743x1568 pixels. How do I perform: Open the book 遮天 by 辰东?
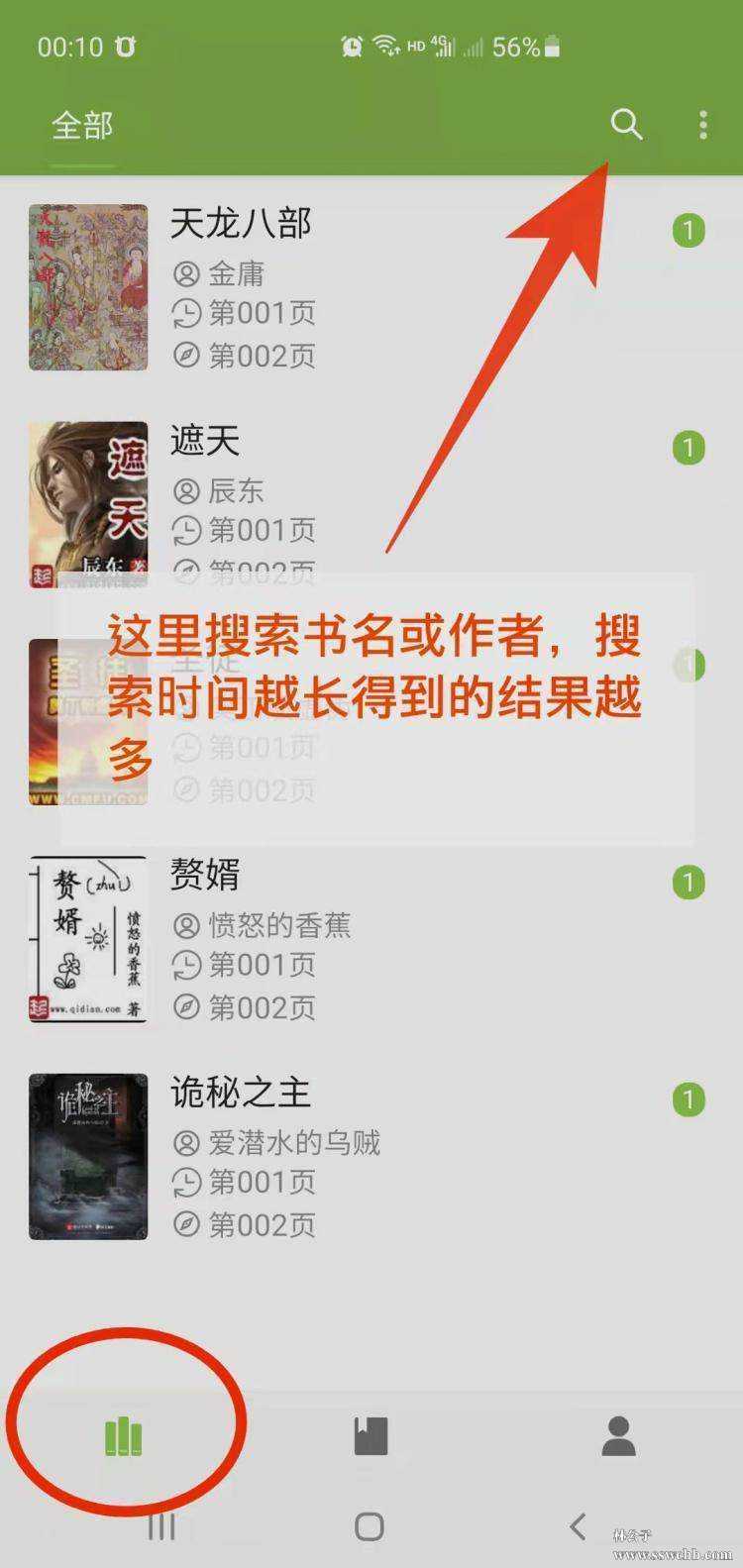[205, 441]
